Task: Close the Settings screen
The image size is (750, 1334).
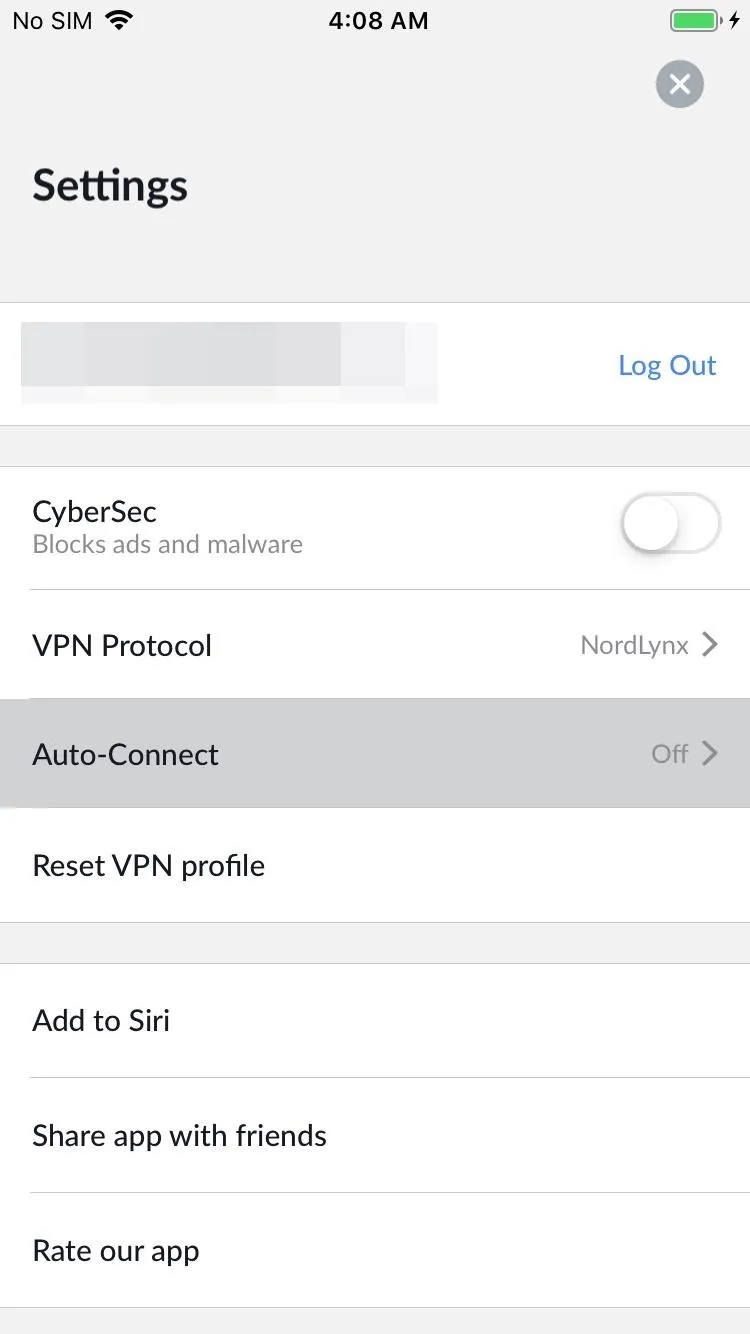Action: tap(680, 84)
